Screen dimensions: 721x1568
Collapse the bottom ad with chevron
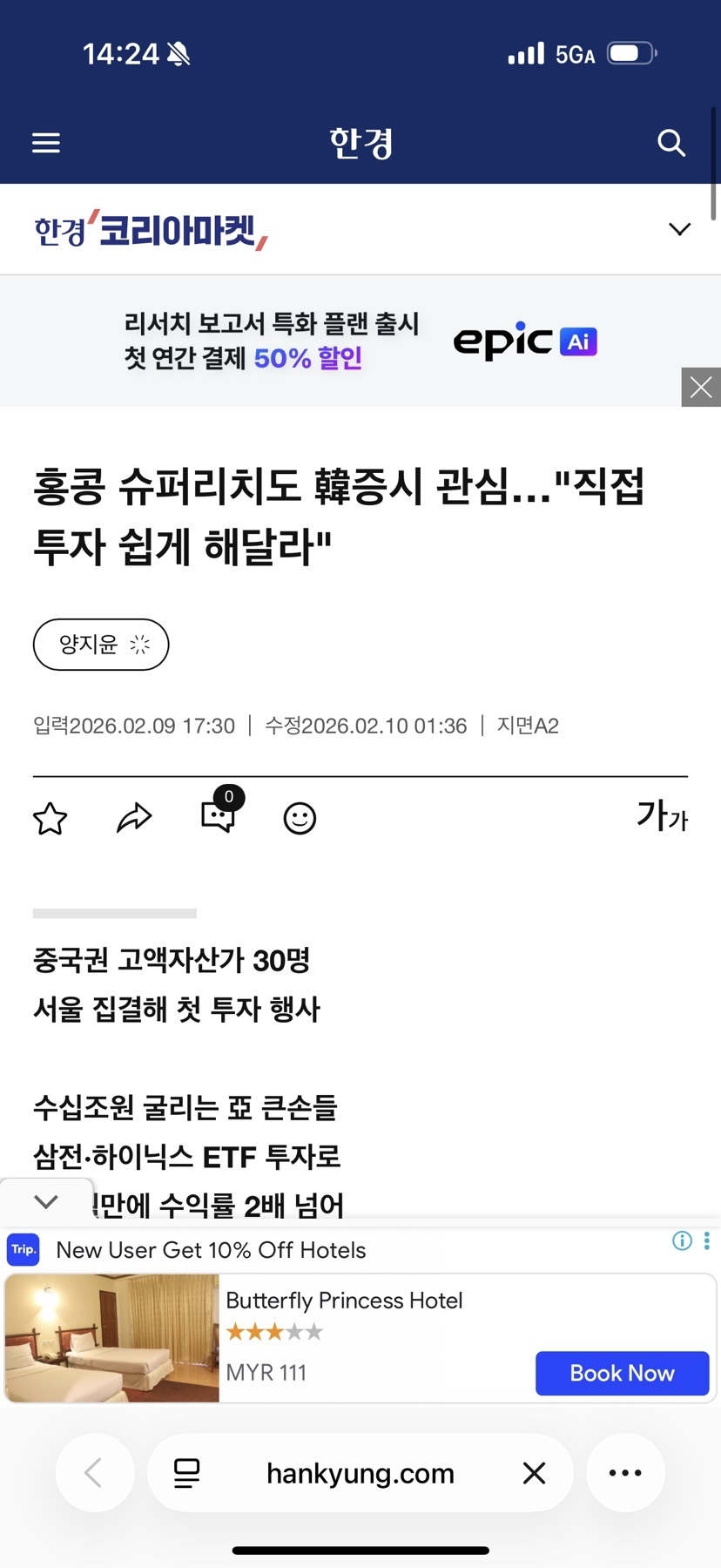(45, 1201)
